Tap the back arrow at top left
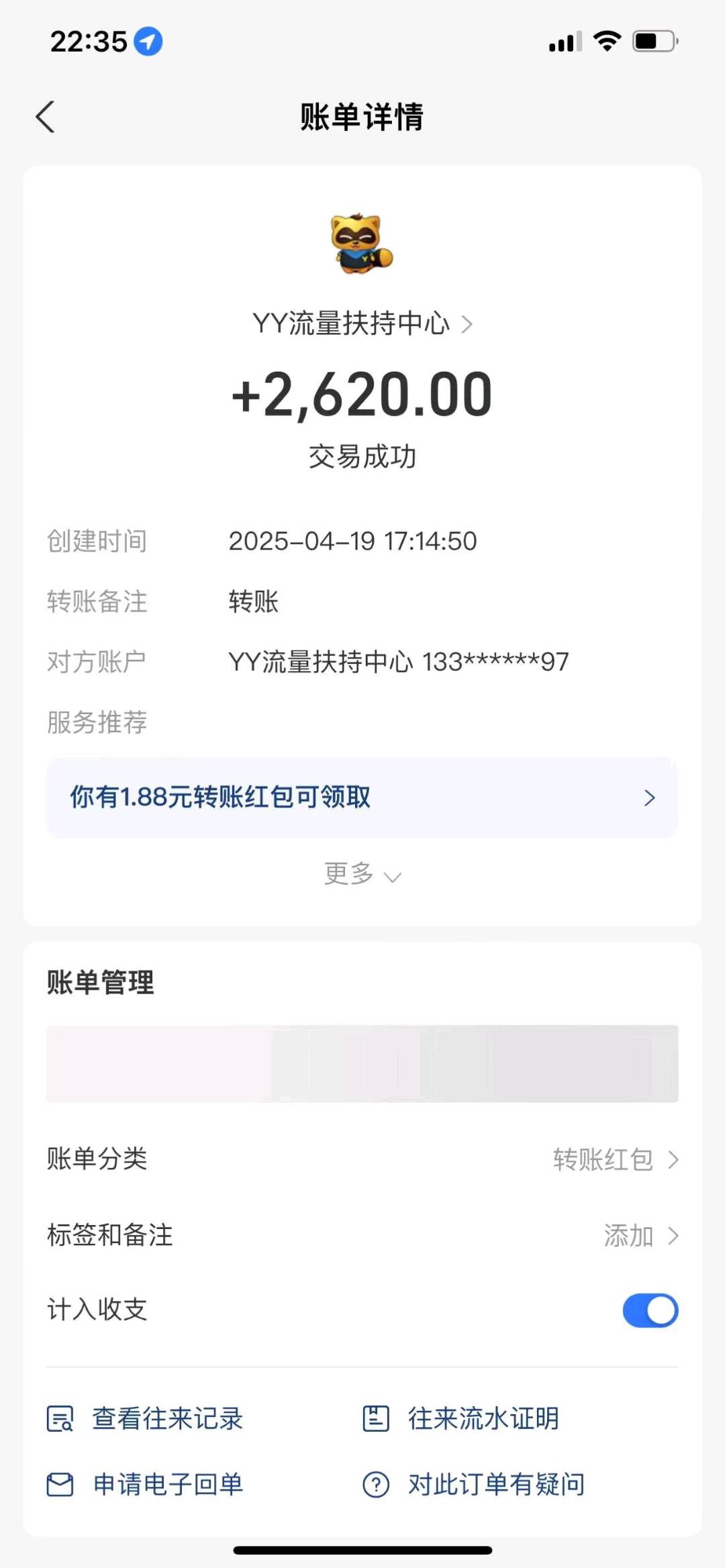The image size is (725, 1568). (x=44, y=115)
